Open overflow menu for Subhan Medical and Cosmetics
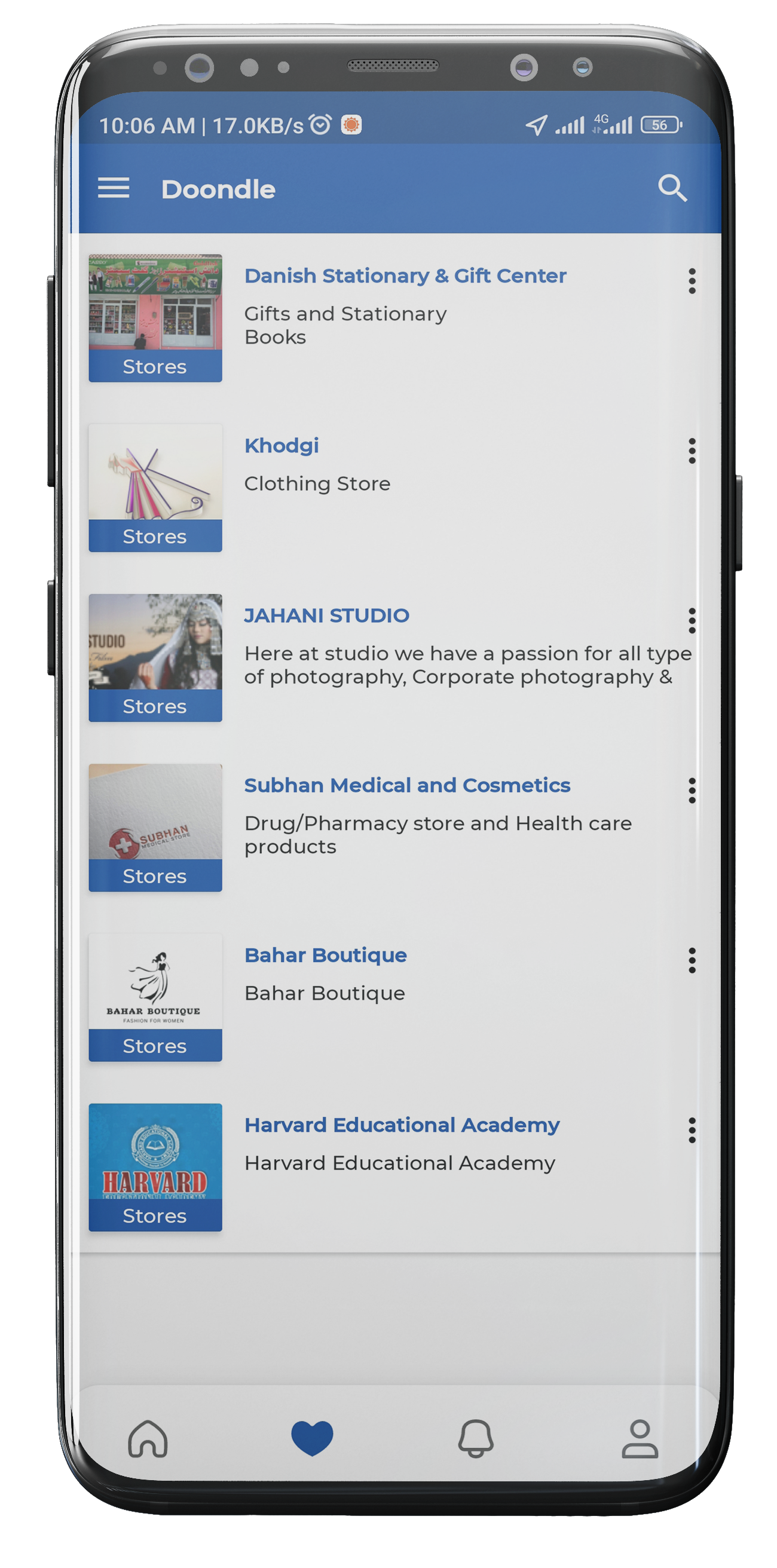Image resolution: width=777 pixels, height=1568 pixels. point(692,791)
